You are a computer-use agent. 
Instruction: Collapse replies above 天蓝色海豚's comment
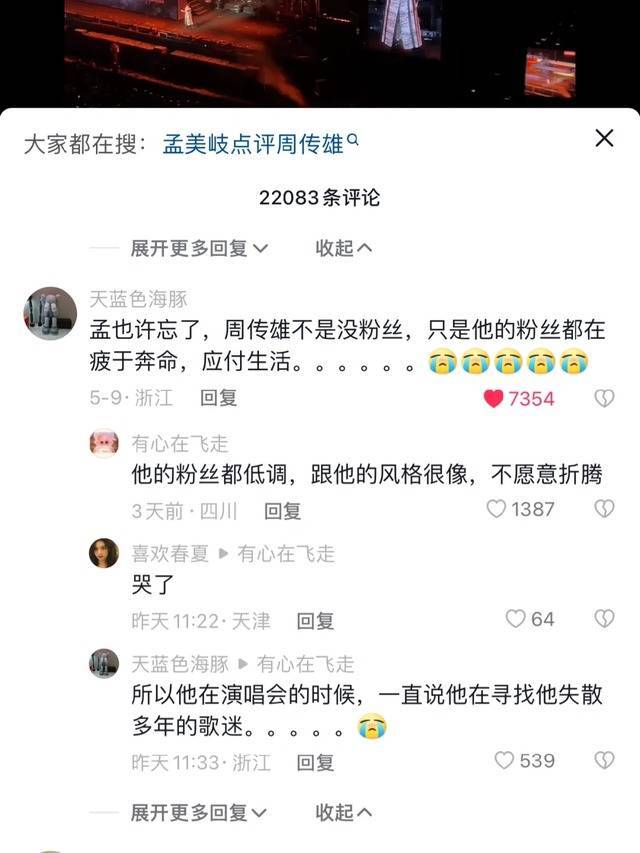[x=344, y=248]
